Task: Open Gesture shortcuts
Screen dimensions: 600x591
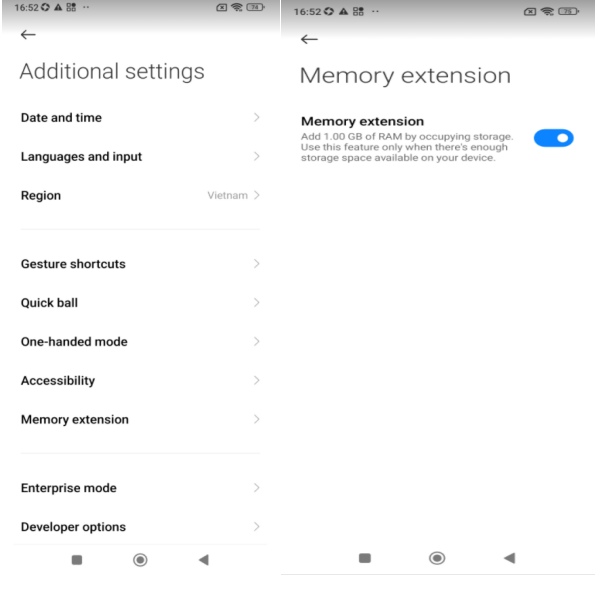Action: (140, 264)
